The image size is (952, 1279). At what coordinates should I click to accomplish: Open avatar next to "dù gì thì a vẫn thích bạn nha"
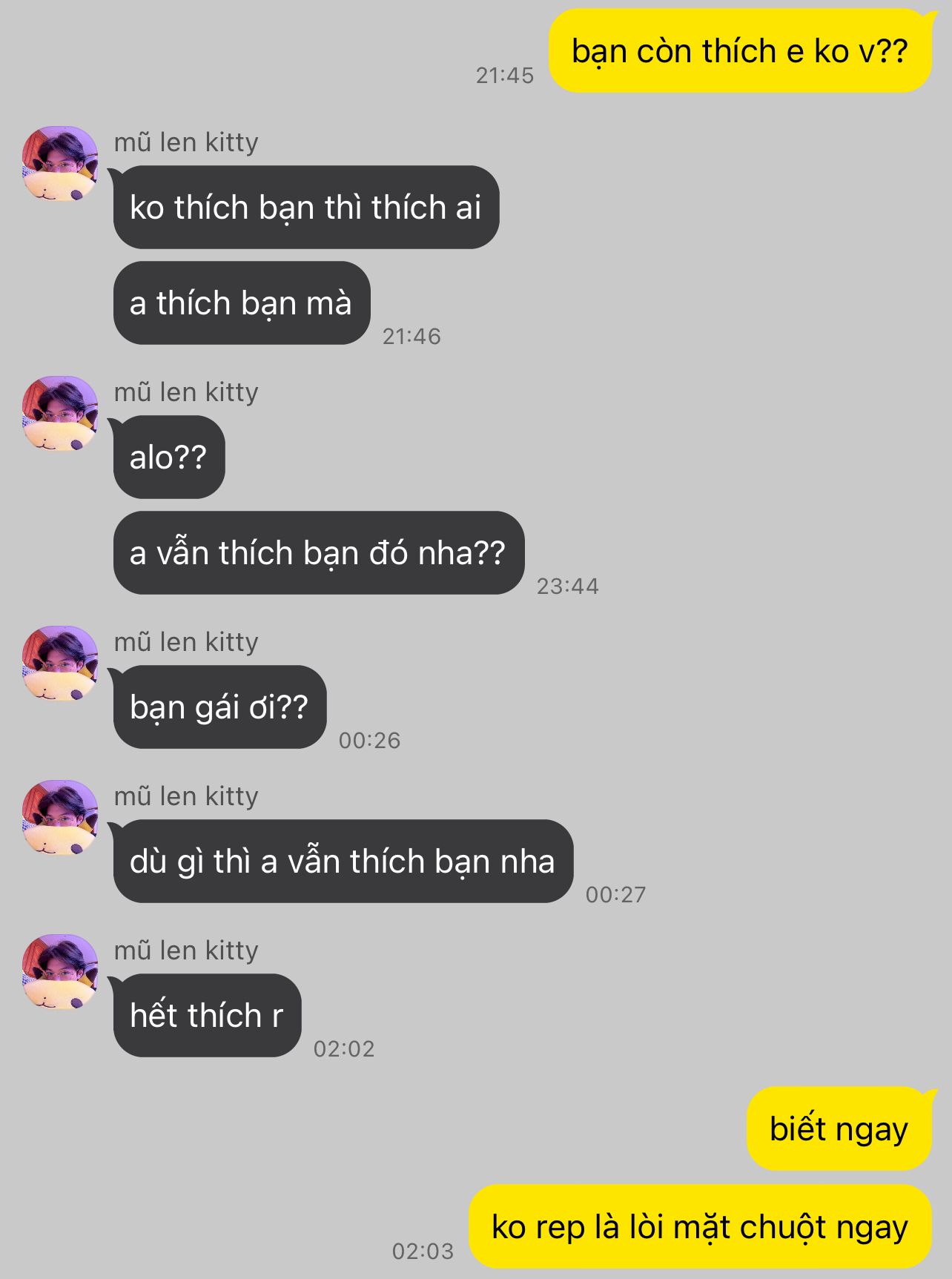[x=60, y=817]
